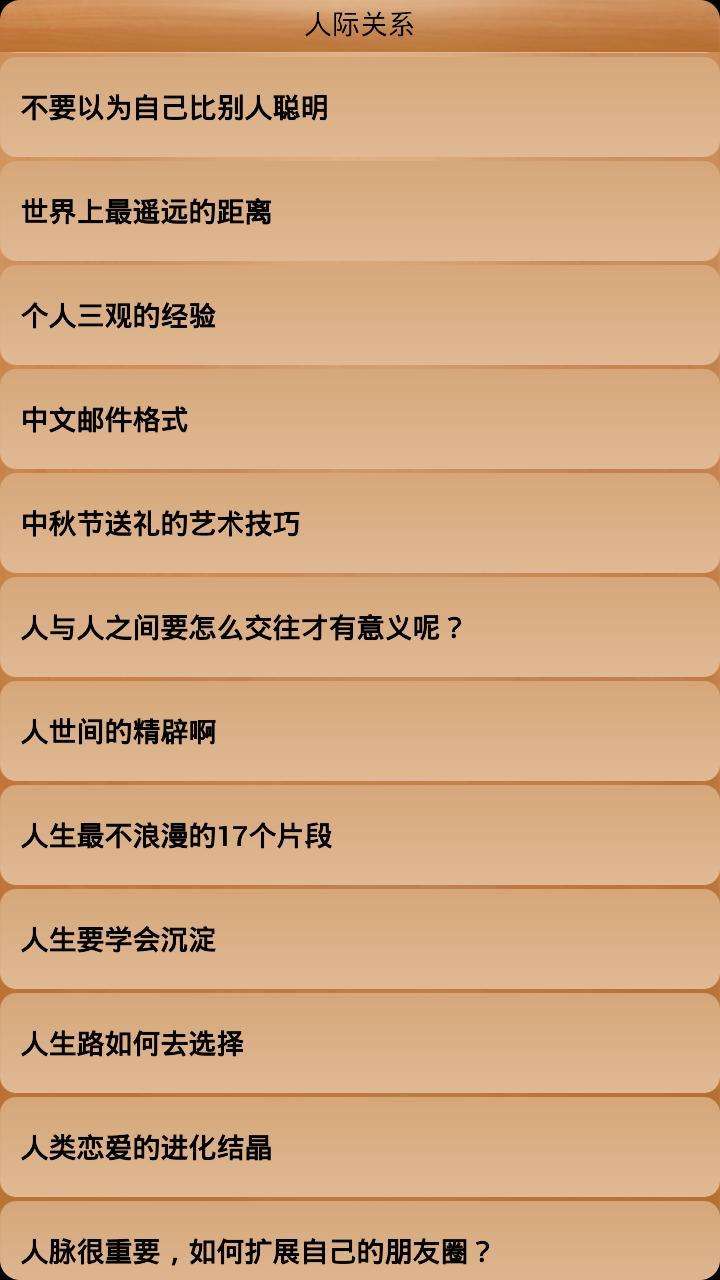
Task: Open 世界上最遥远的距离 entry
Action: (360, 211)
